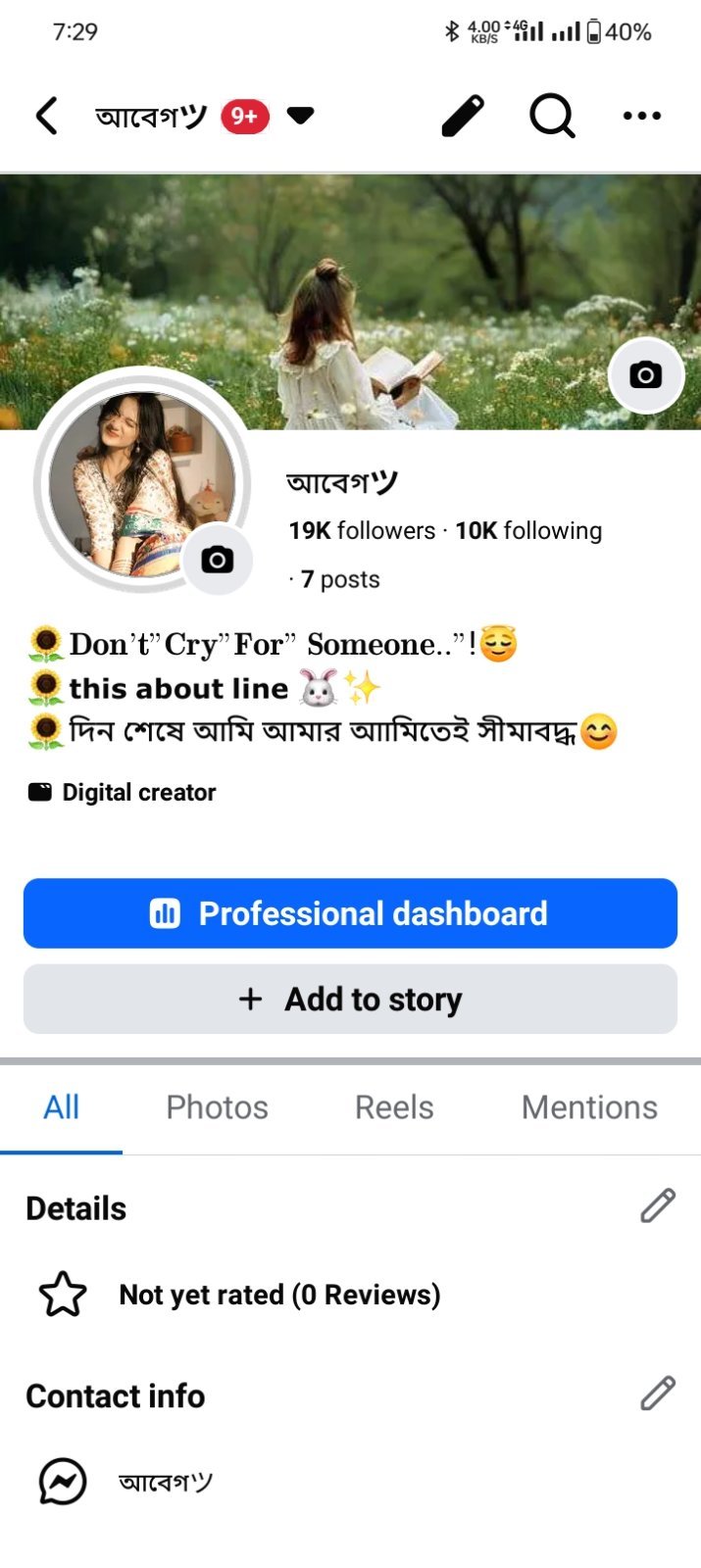Open the Messenger contact row
Image resolution: width=701 pixels, height=1568 pixels.
point(350,1482)
